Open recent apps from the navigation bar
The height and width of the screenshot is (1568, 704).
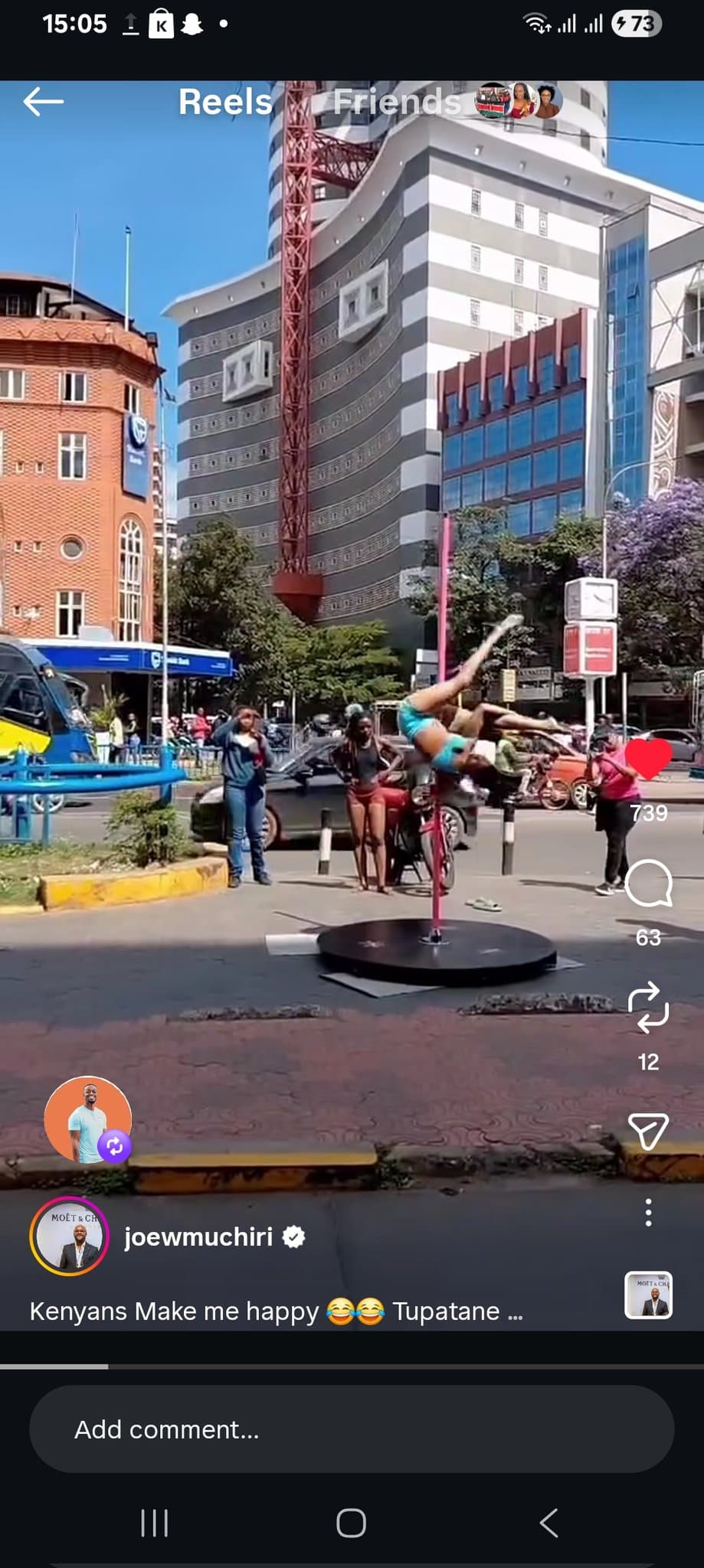coord(155,1523)
